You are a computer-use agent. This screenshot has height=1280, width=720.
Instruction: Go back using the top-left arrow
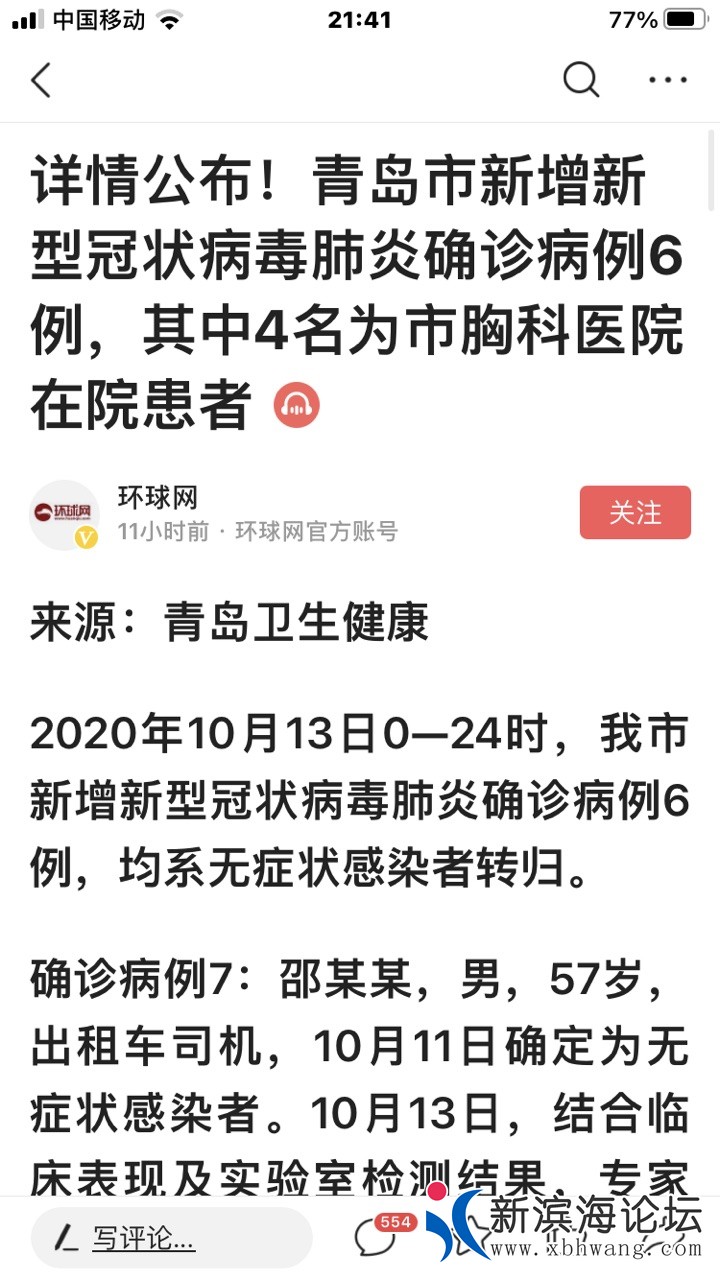tap(40, 80)
